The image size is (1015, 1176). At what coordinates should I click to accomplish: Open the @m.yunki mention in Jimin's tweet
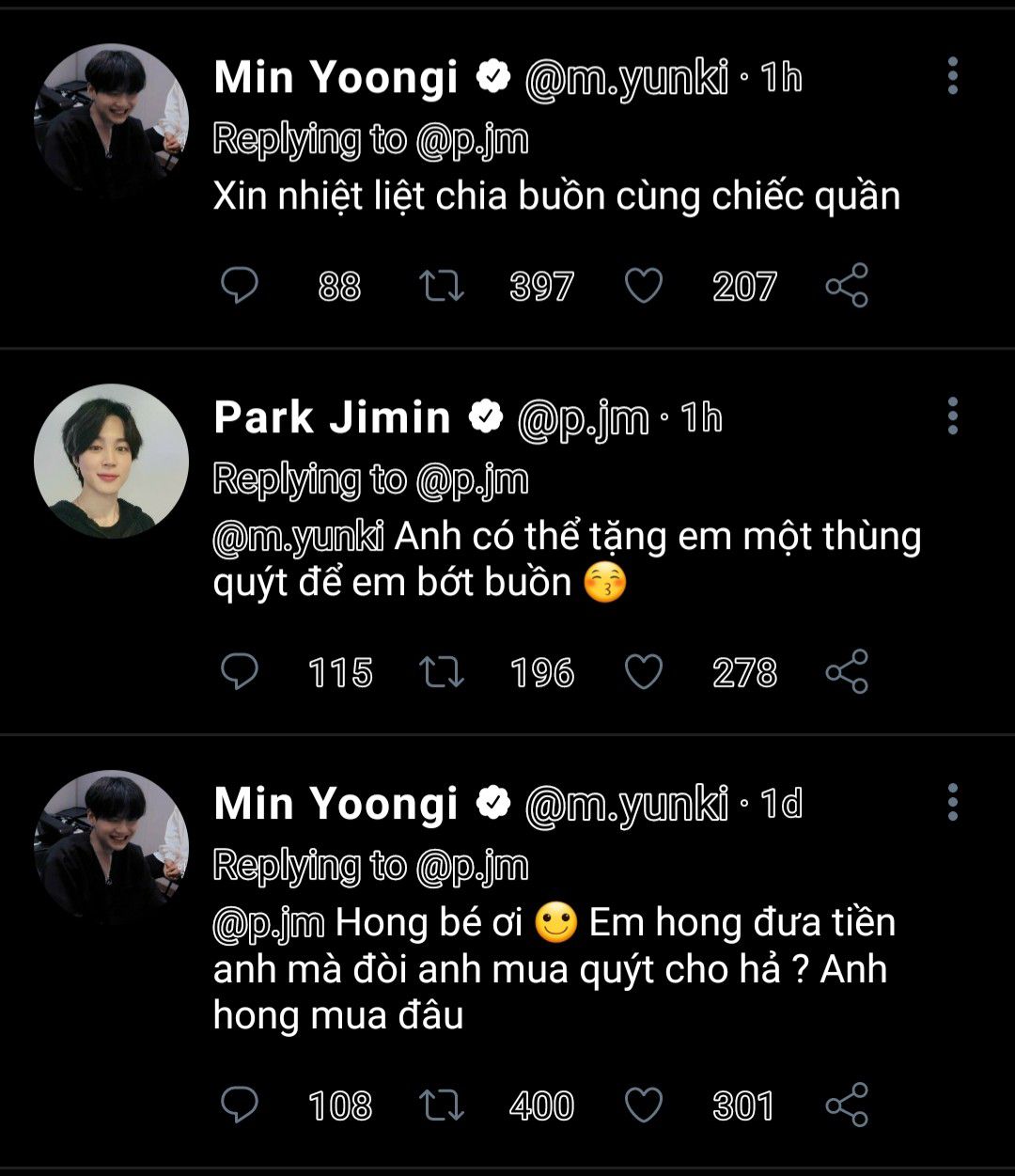[x=299, y=537]
